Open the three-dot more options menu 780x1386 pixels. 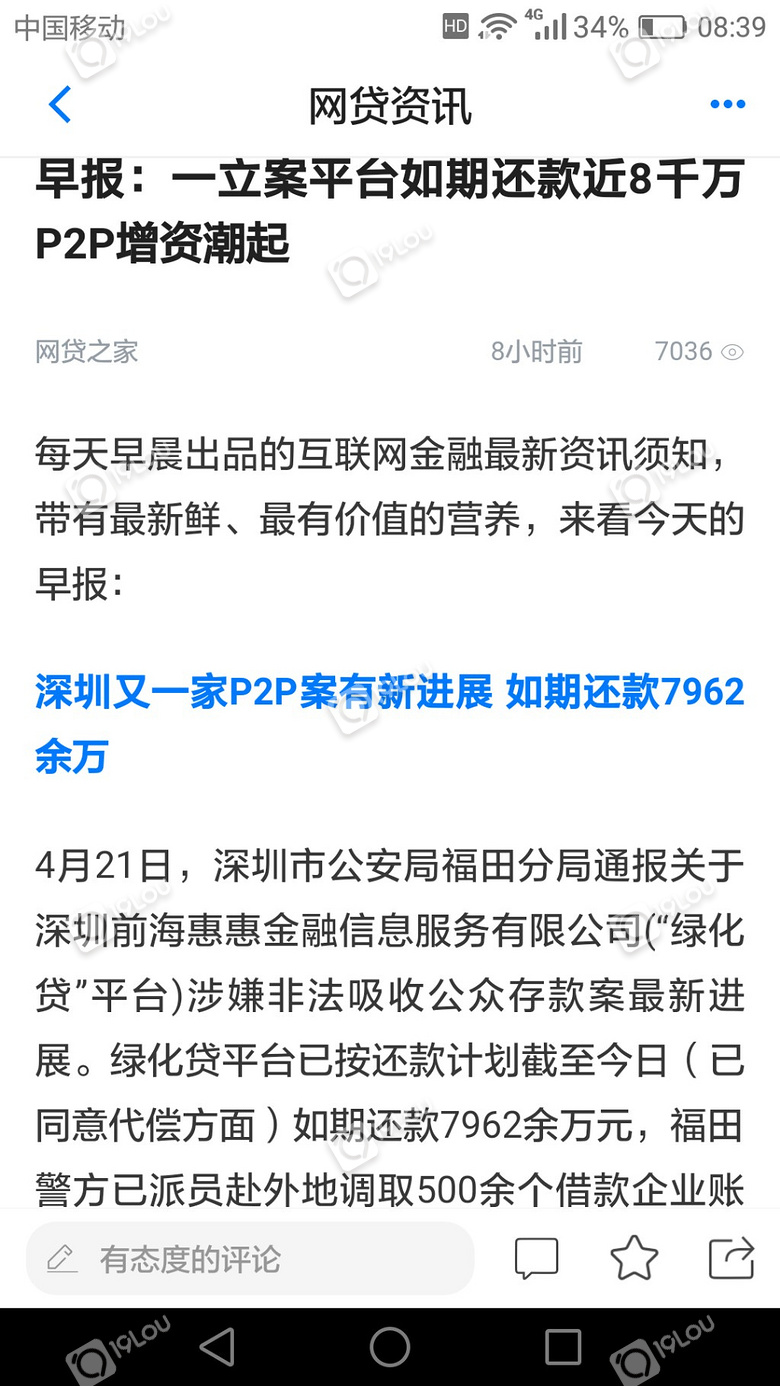tap(727, 105)
